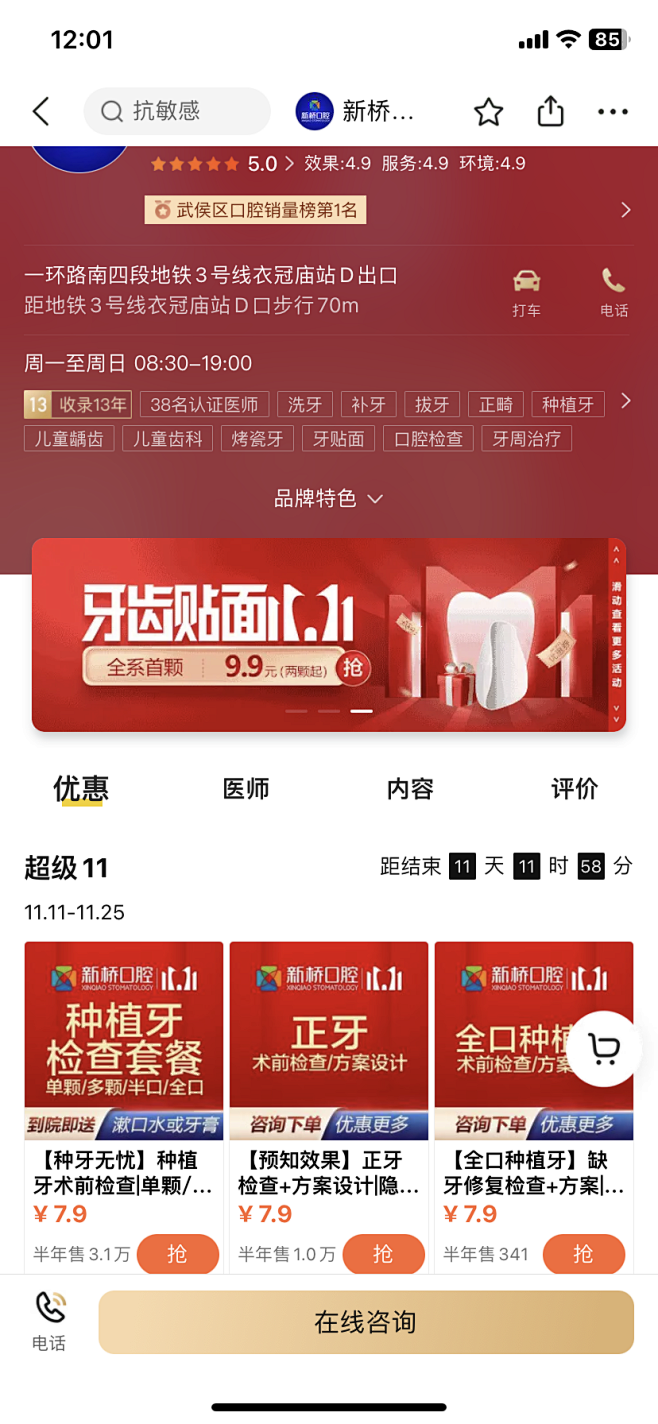Grab the 【预知效果】正牙 deal with 抢
The width and height of the screenshot is (658, 1424).
pyautogui.click(x=383, y=1254)
